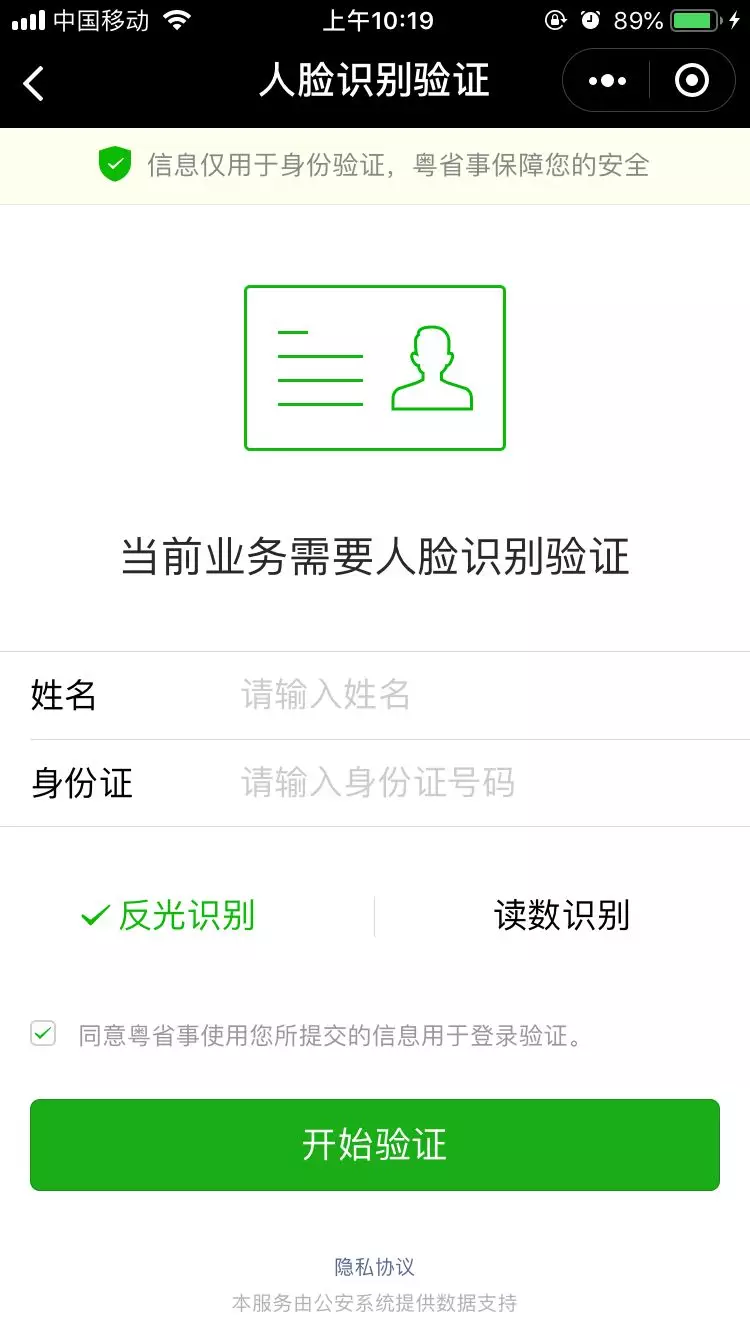Open the mini program more options menu
This screenshot has width=750, height=1334.
pos(608,81)
